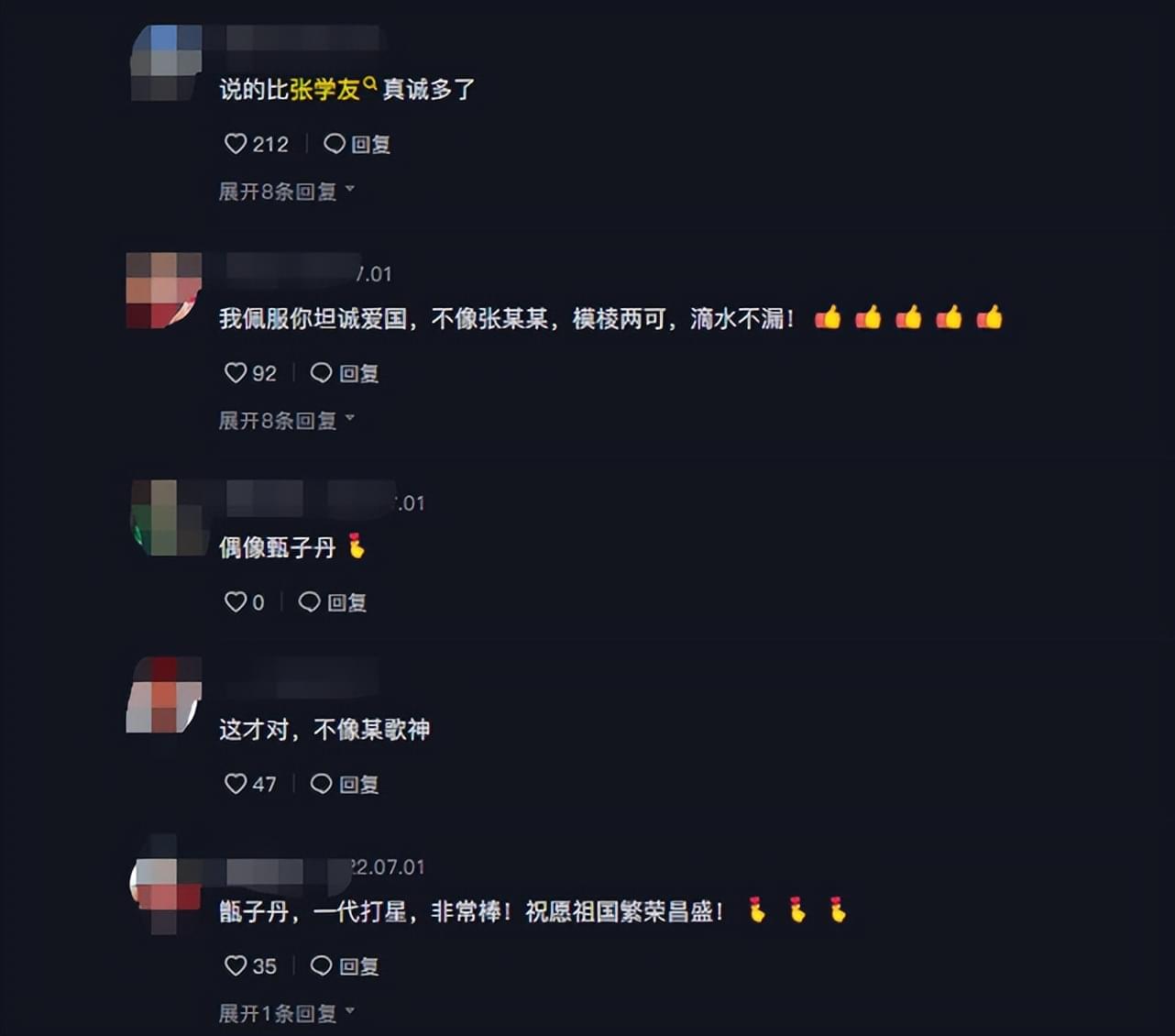1175x1036 pixels.
Task: Like the comment mentioning 张学友 真诚多了
Action: [x=236, y=144]
